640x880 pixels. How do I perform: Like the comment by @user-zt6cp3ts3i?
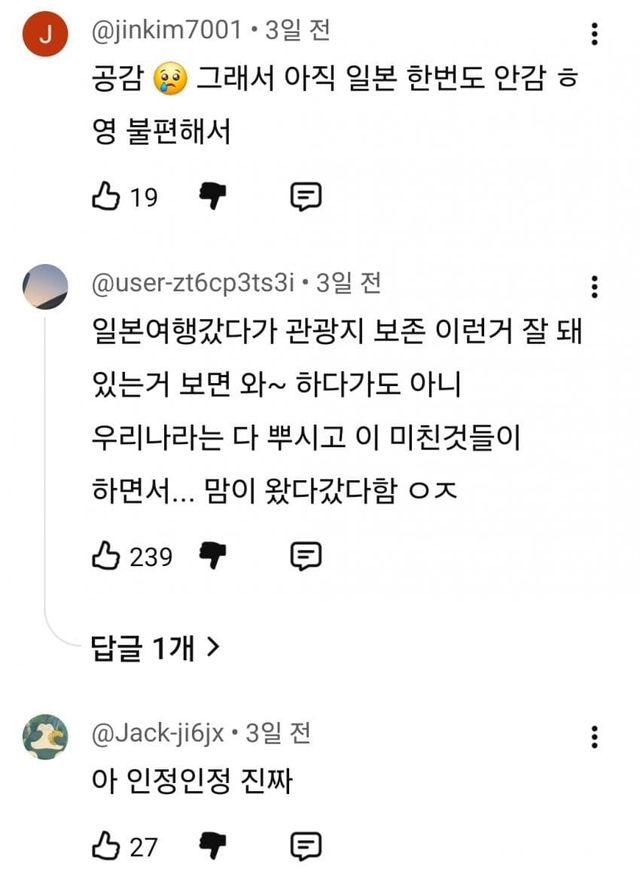105,555
